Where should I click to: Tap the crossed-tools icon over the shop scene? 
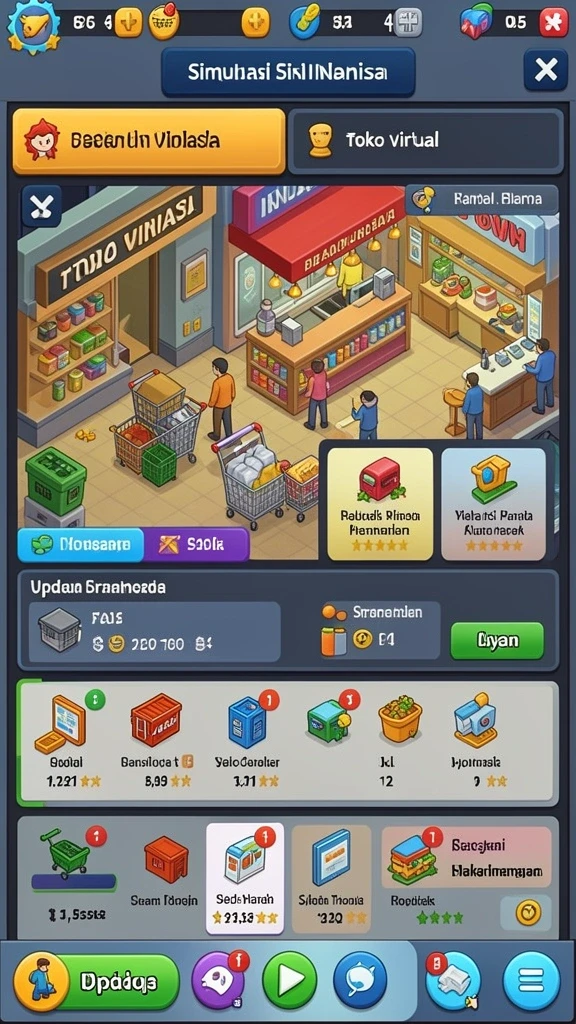[42, 206]
